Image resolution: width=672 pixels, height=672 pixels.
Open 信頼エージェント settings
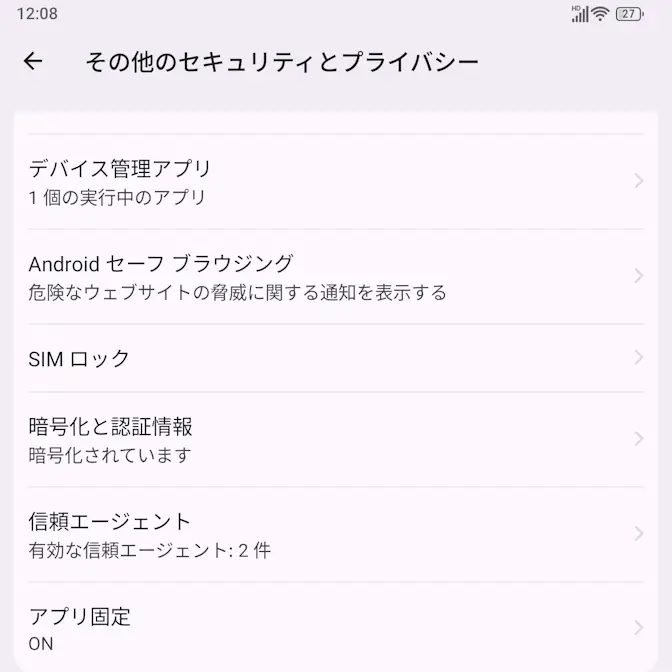(336, 534)
